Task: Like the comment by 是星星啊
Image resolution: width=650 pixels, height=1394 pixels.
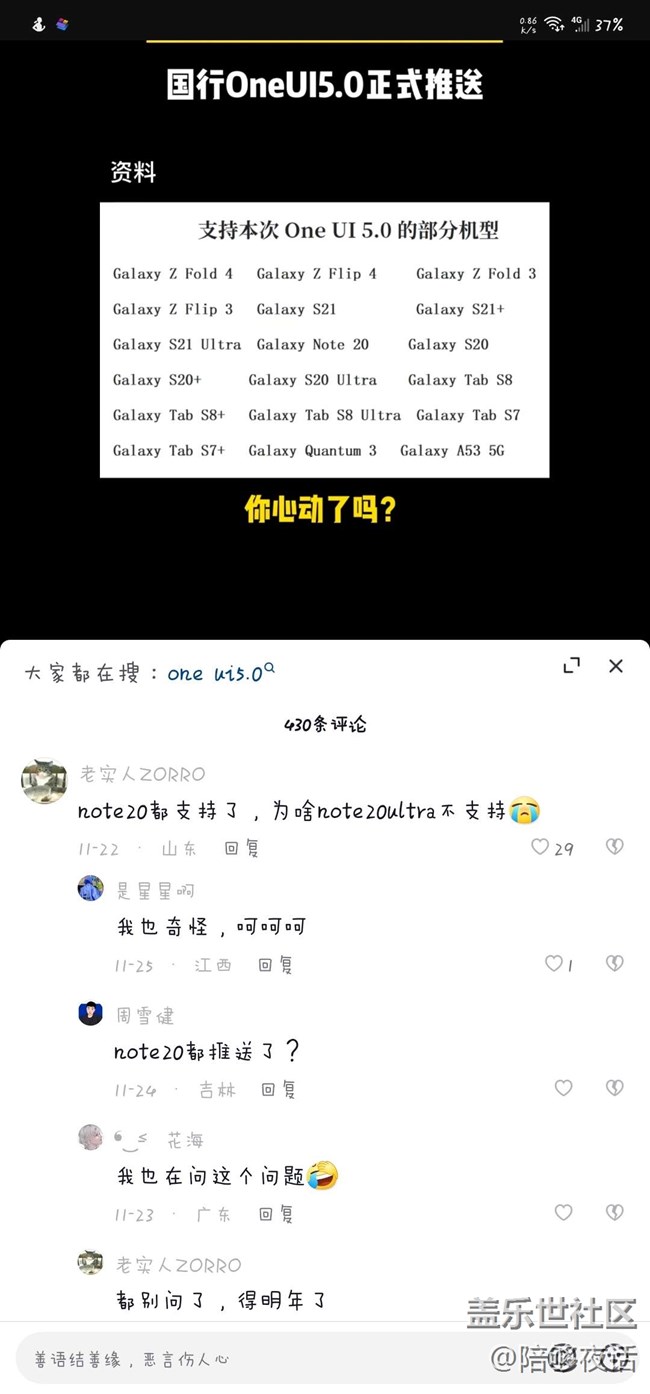Action: tap(553, 964)
